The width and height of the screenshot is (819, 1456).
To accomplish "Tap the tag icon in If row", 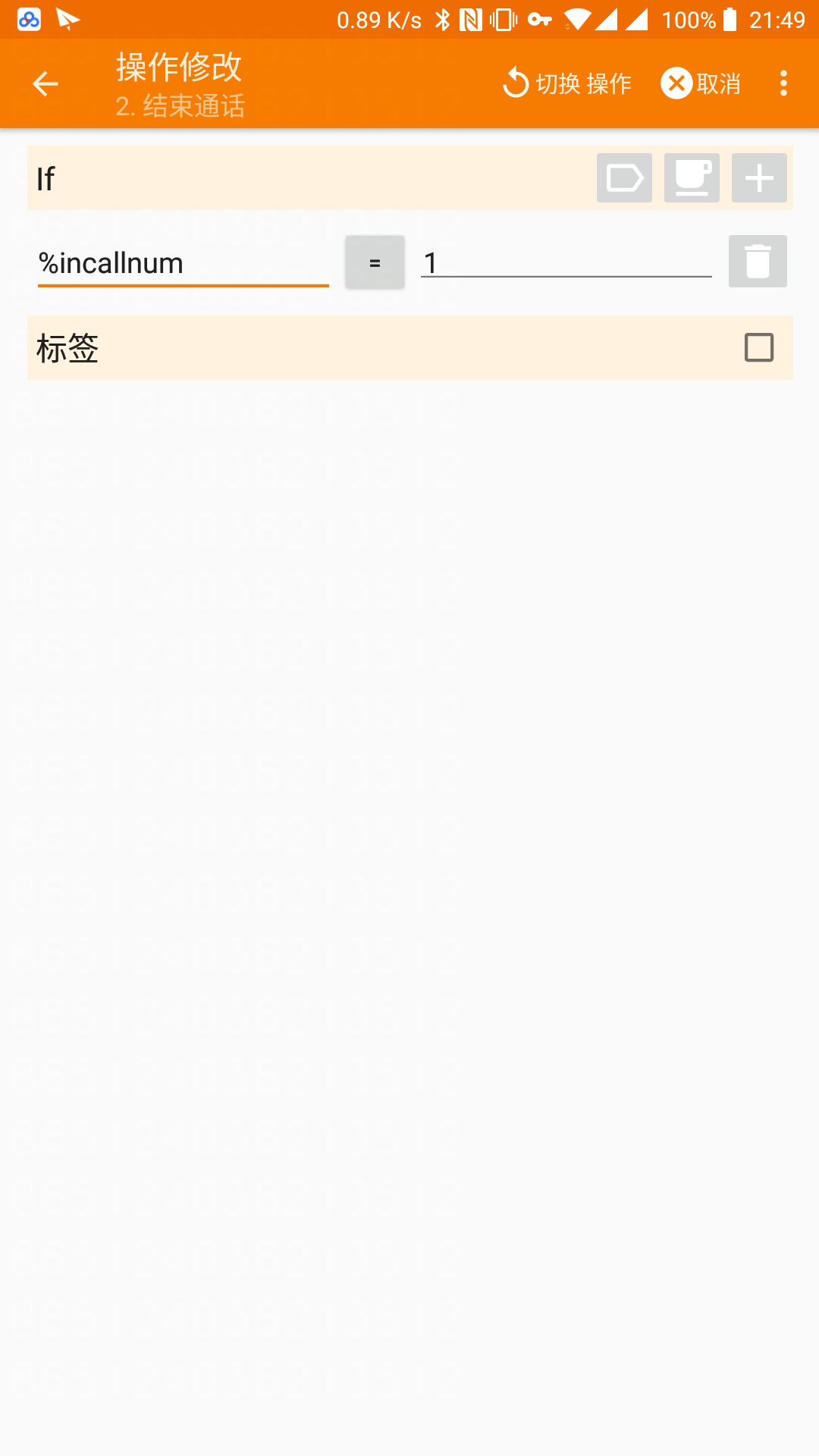I will click(624, 178).
